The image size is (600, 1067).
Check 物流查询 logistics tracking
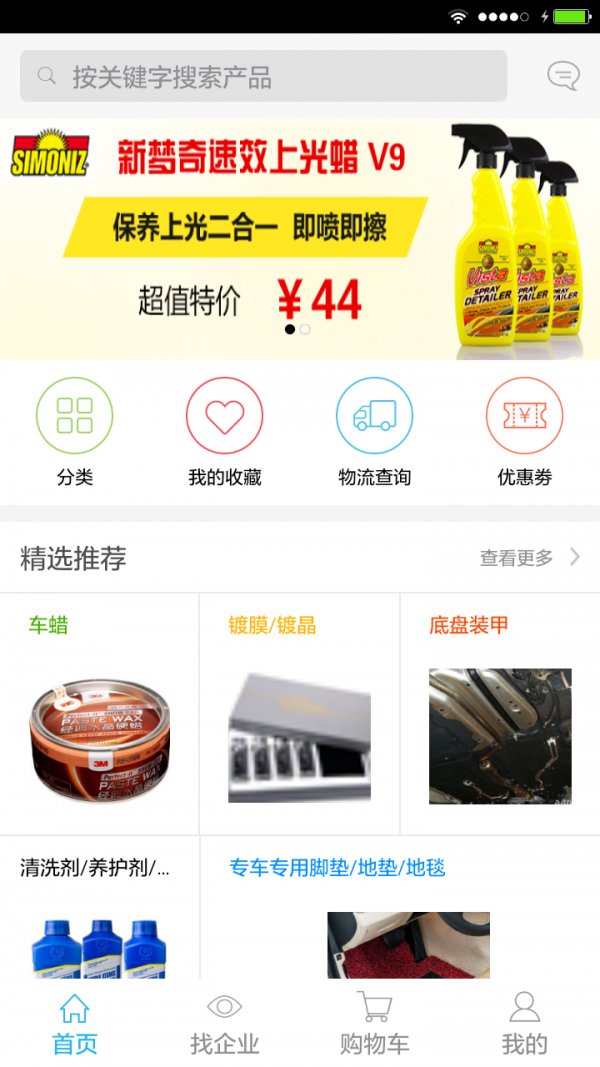point(375,432)
